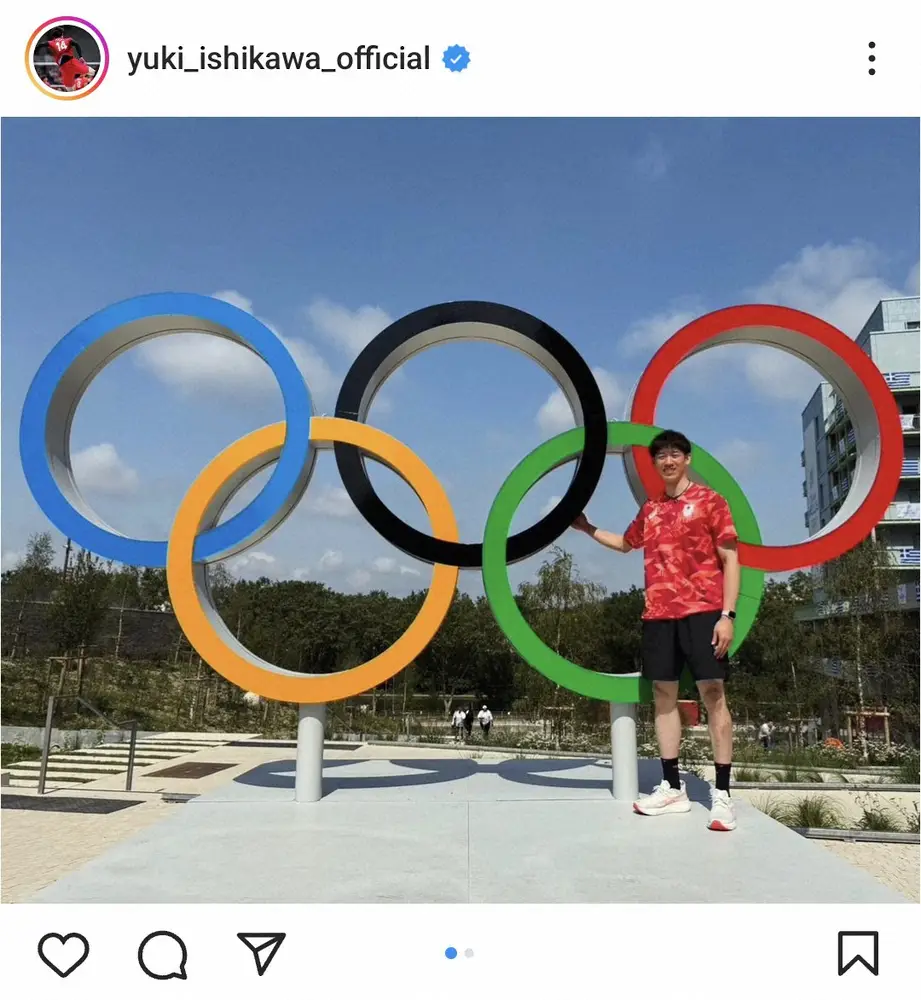This screenshot has height=1000, width=921.
Task: Like this post with the heart icon
Action: [63, 953]
